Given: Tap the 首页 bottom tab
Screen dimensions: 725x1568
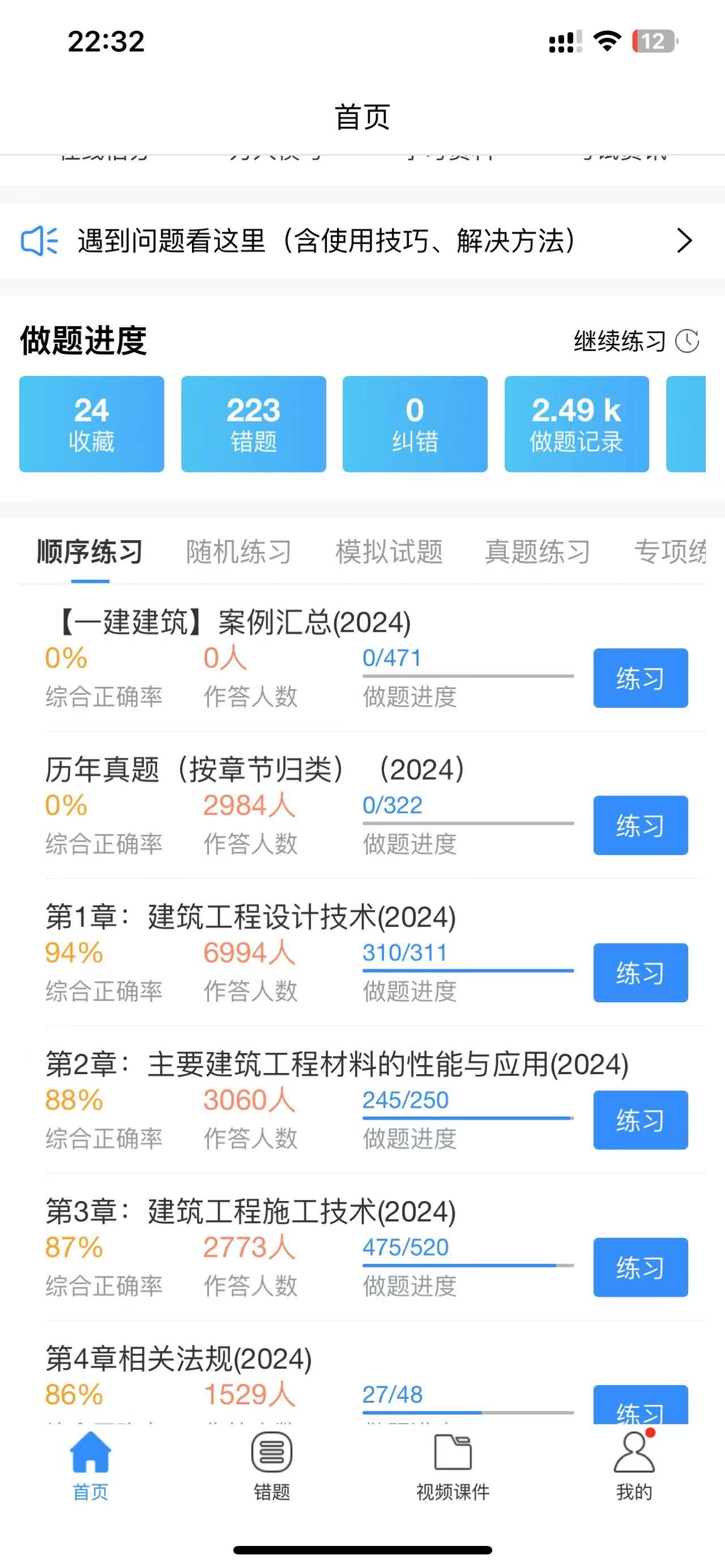Looking at the screenshot, I should coord(91,1467).
